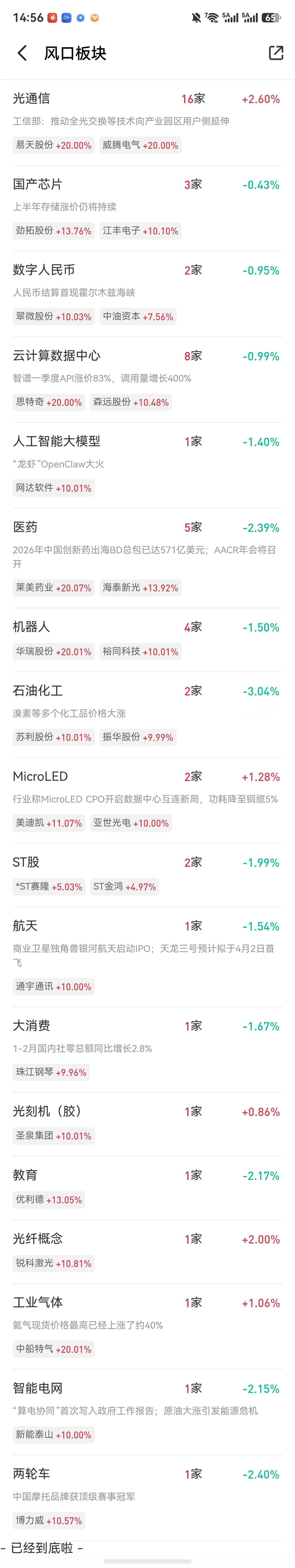Open the 威腾电气 stock chip

[x=140, y=145]
